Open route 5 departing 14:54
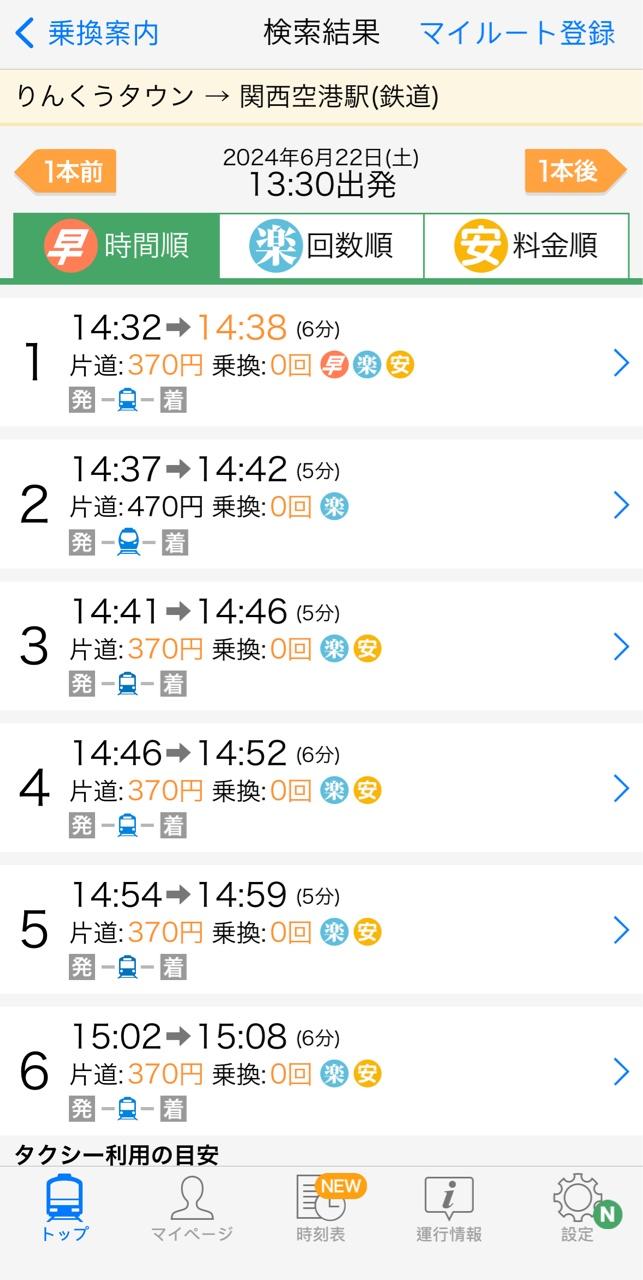Viewport: 643px width, 1280px height. (x=321, y=930)
